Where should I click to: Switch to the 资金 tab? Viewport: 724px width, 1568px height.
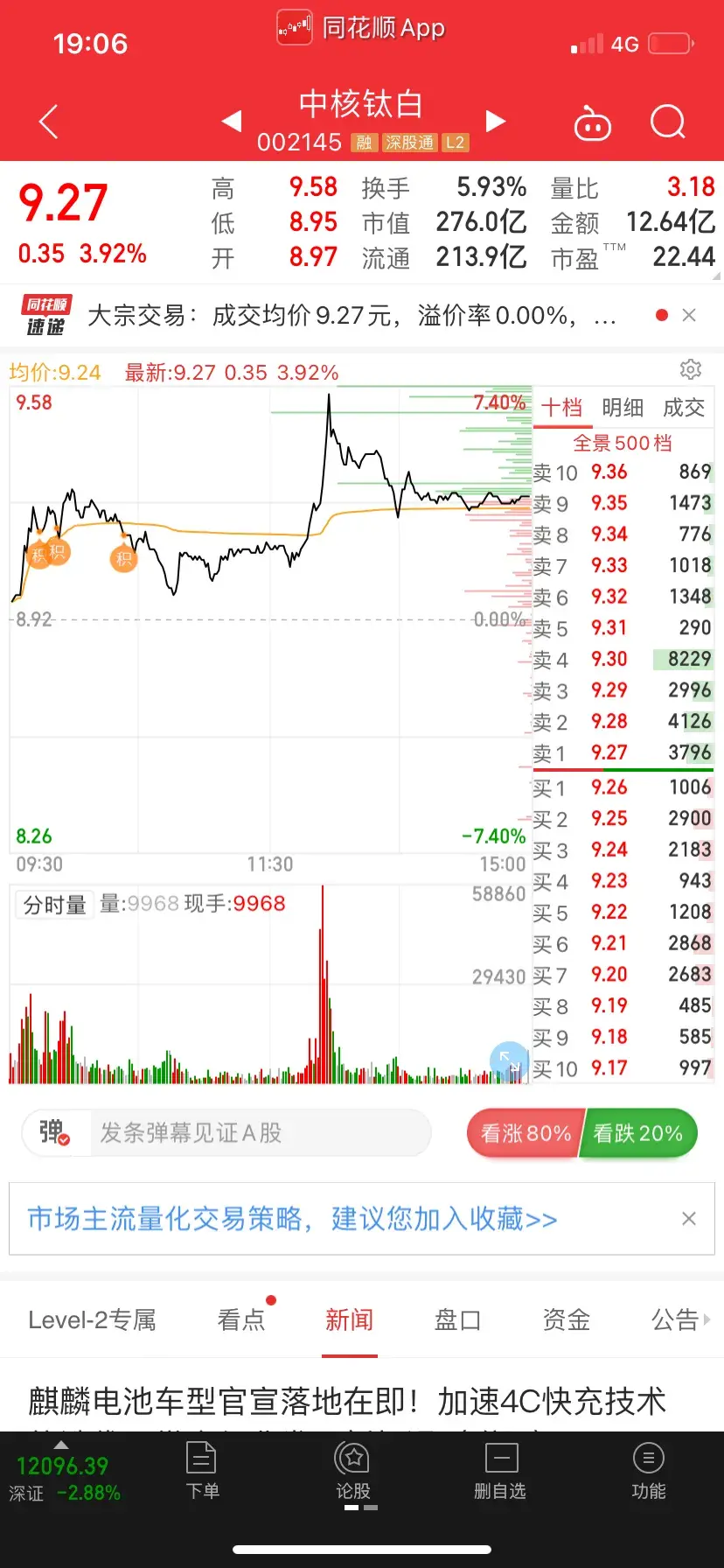(566, 1319)
